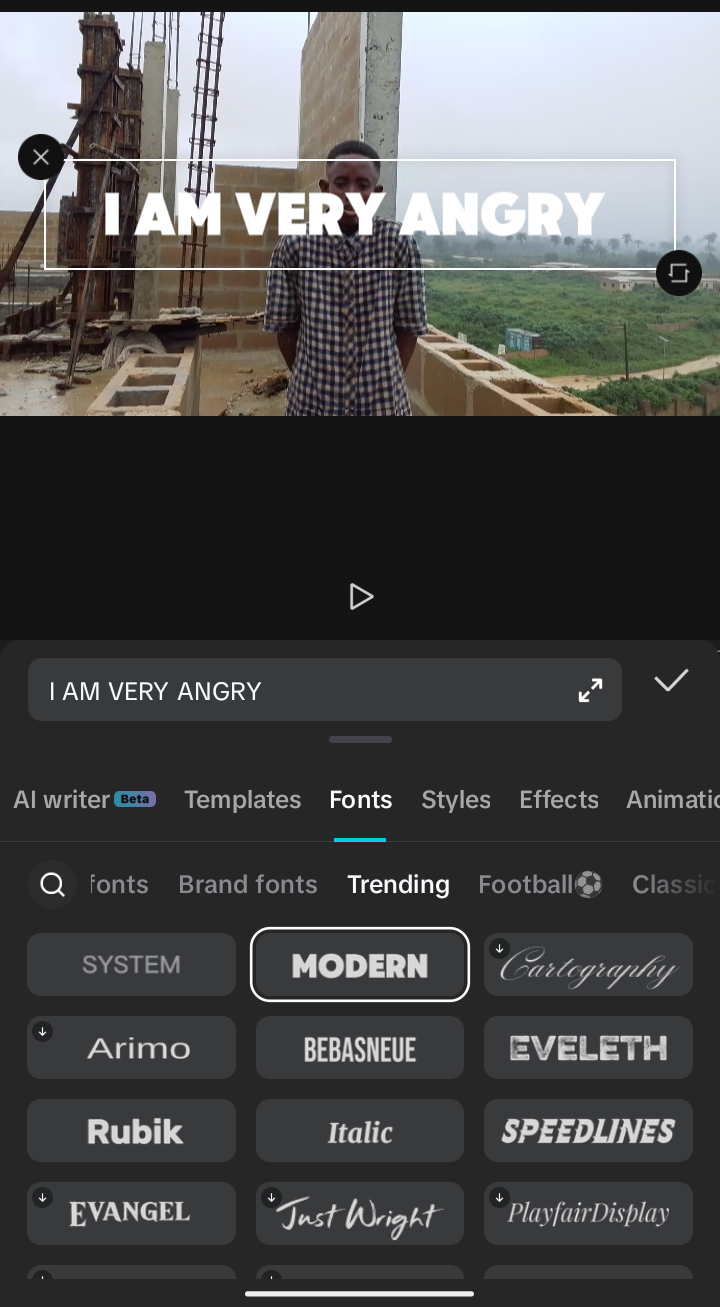Switch to the Templates tab

(243, 799)
